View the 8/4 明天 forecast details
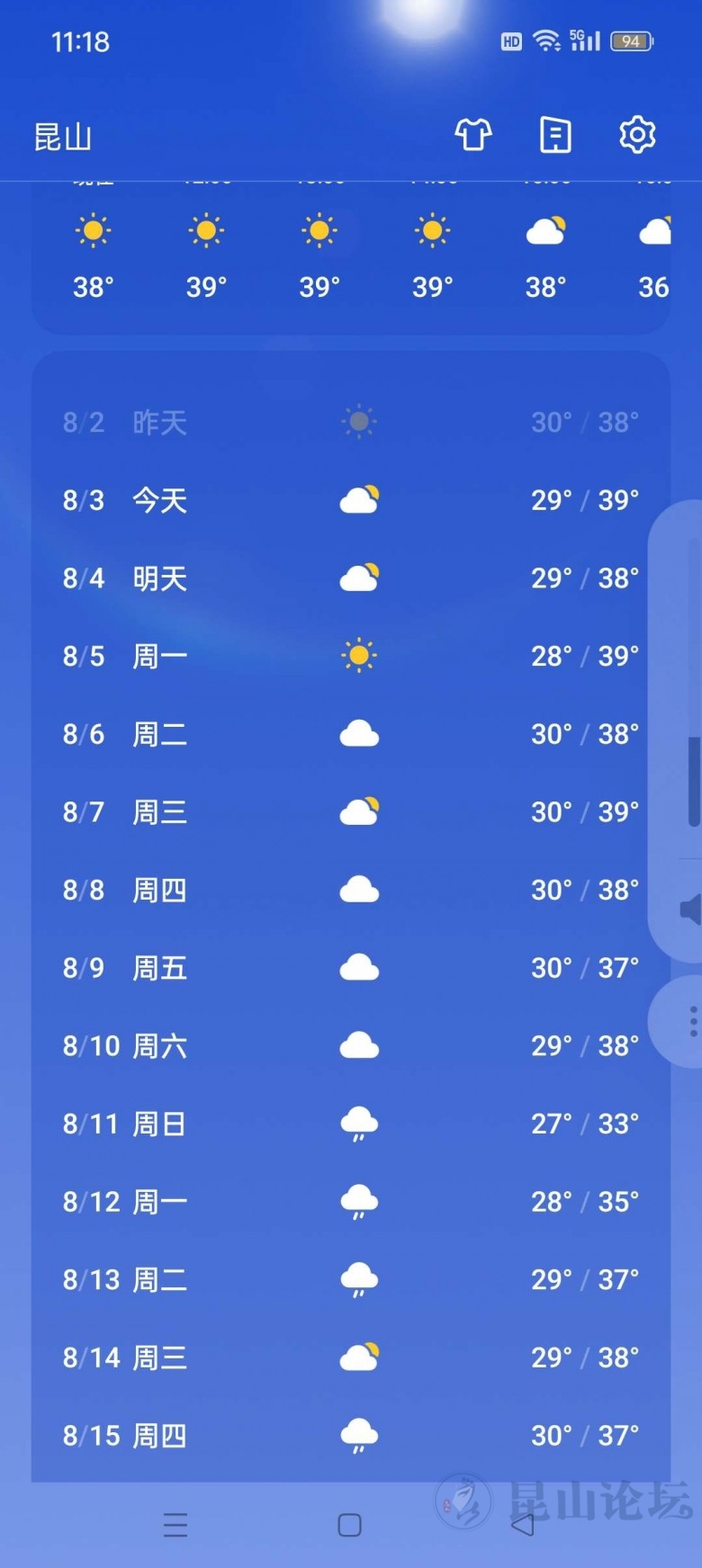 point(351,578)
